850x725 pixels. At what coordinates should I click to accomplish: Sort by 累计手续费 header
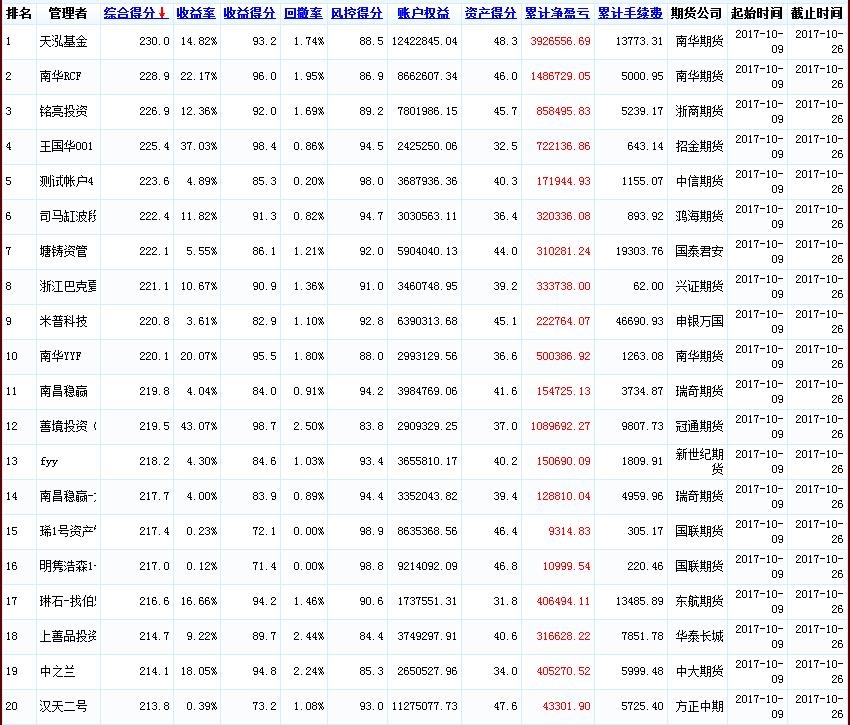pos(630,13)
